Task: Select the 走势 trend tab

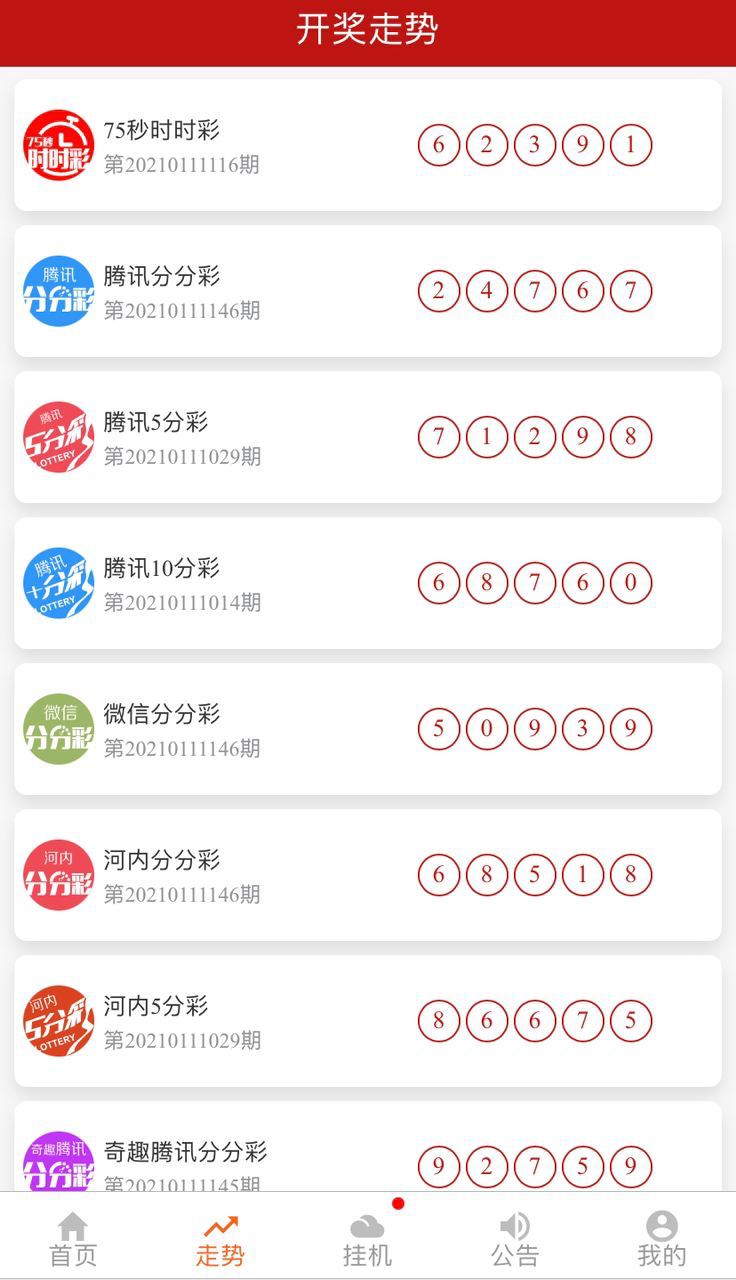Action: pyautogui.click(x=220, y=1238)
